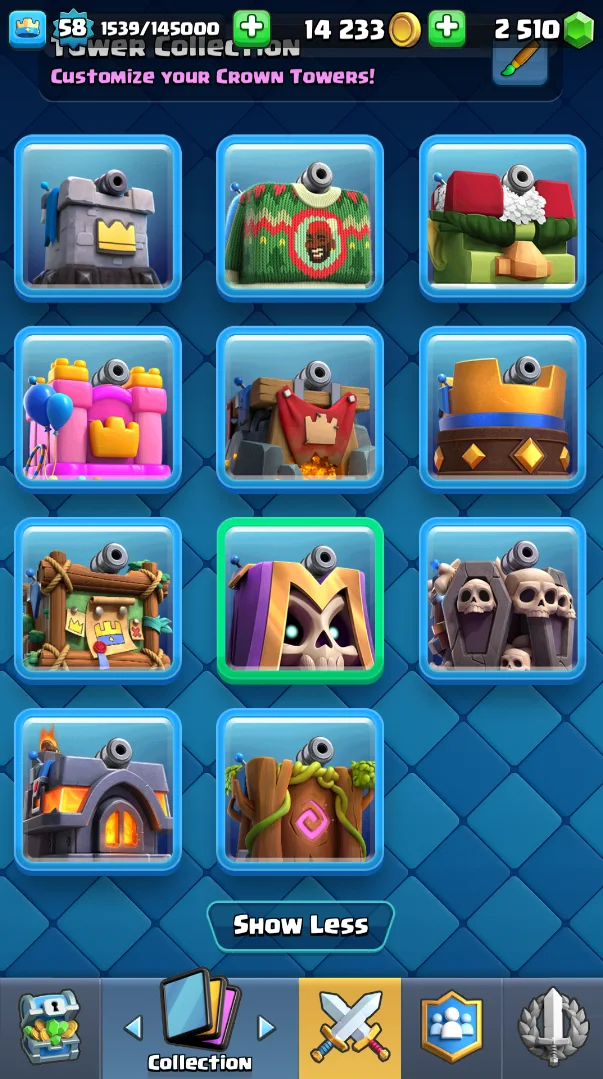Select the tree trunk vine tower skin
The height and width of the screenshot is (1079, 603).
[300, 790]
